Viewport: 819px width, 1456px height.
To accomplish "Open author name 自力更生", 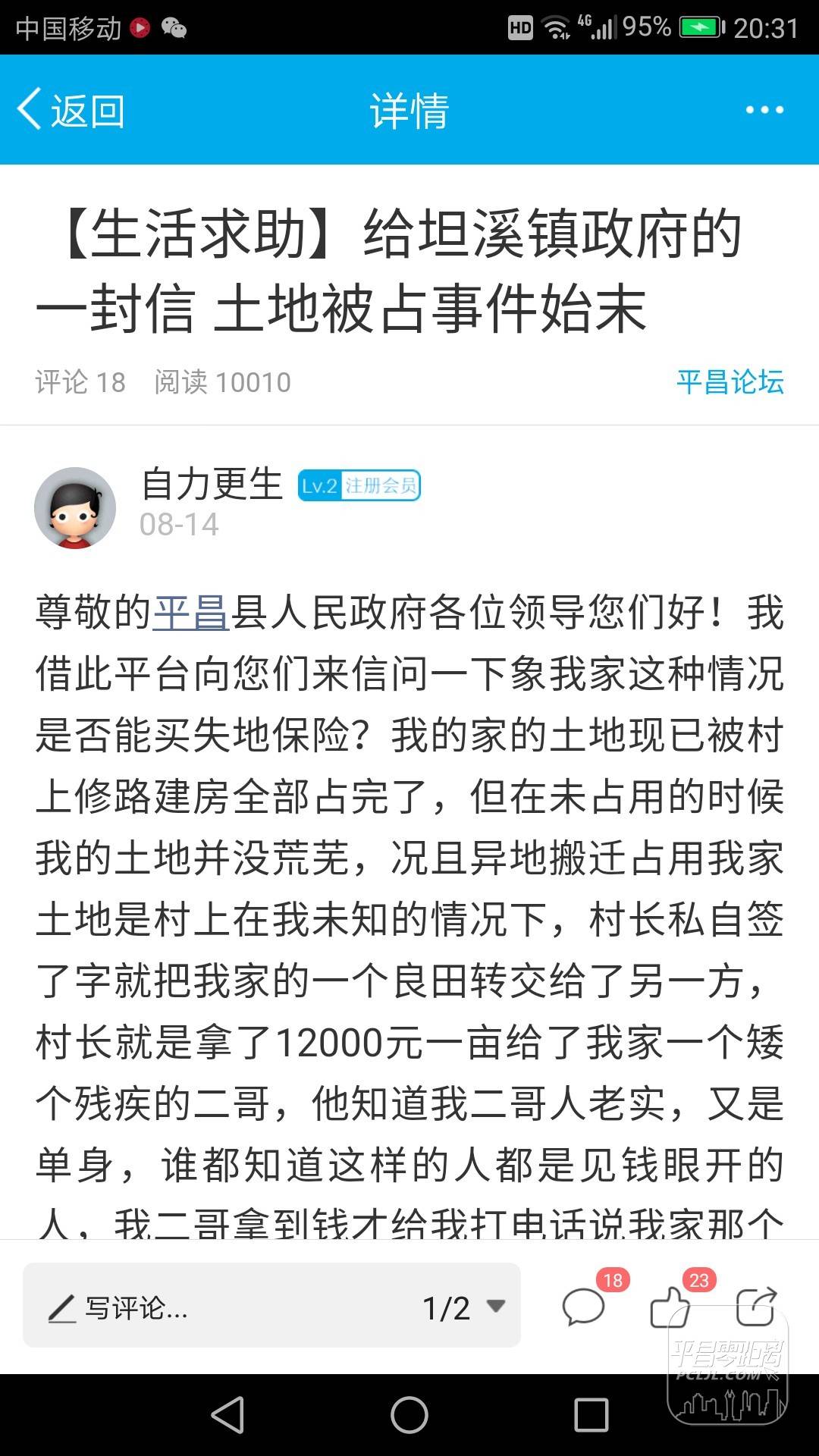I will pyautogui.click(x=212, y=485).
